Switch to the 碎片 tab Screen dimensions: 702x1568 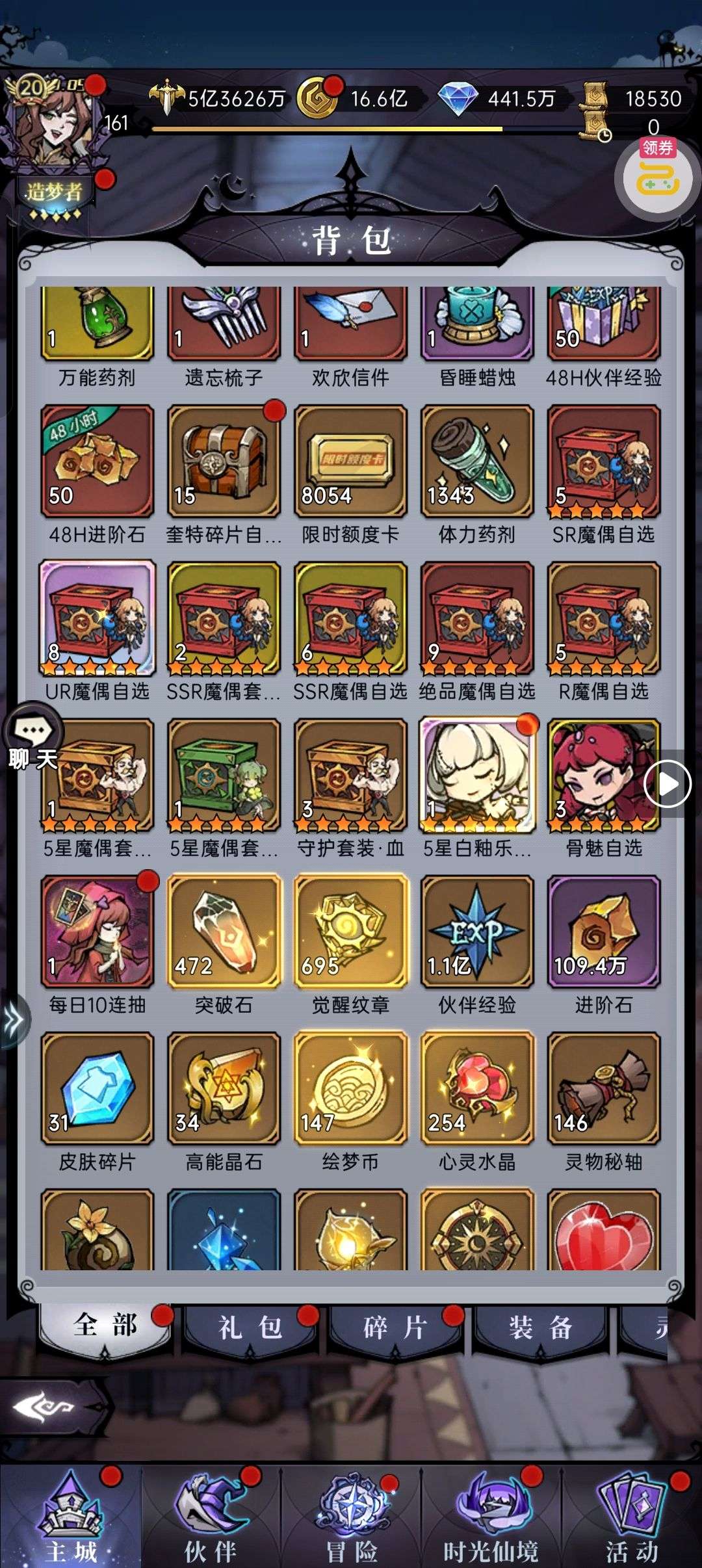point(395,1327)
